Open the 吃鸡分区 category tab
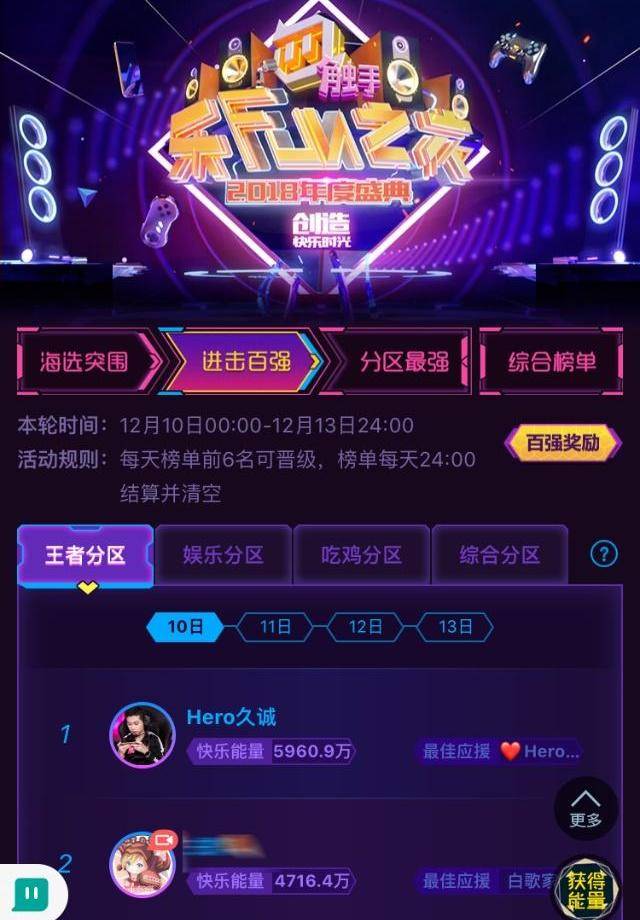This screenshot has height=920, width=640. click(362, 555)
